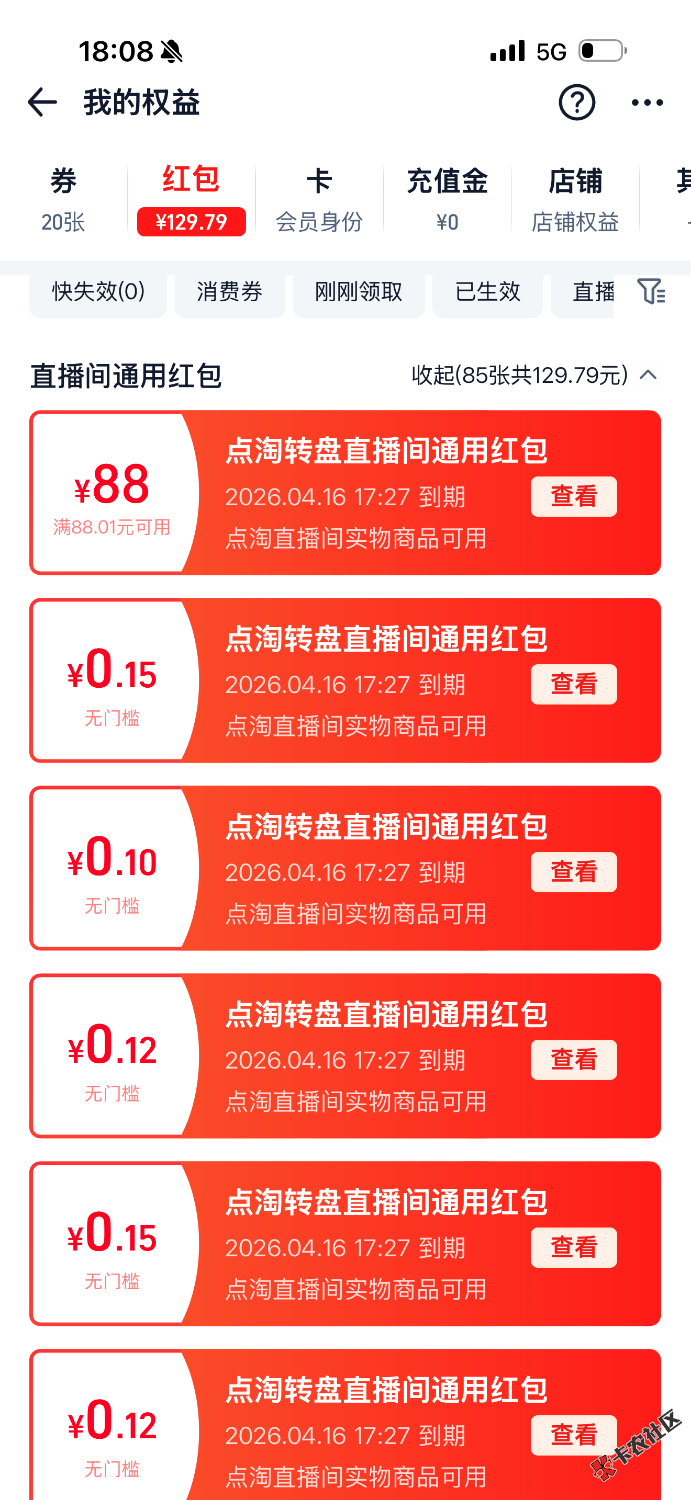Filter by 消费券 chip

tap(230, 292)
